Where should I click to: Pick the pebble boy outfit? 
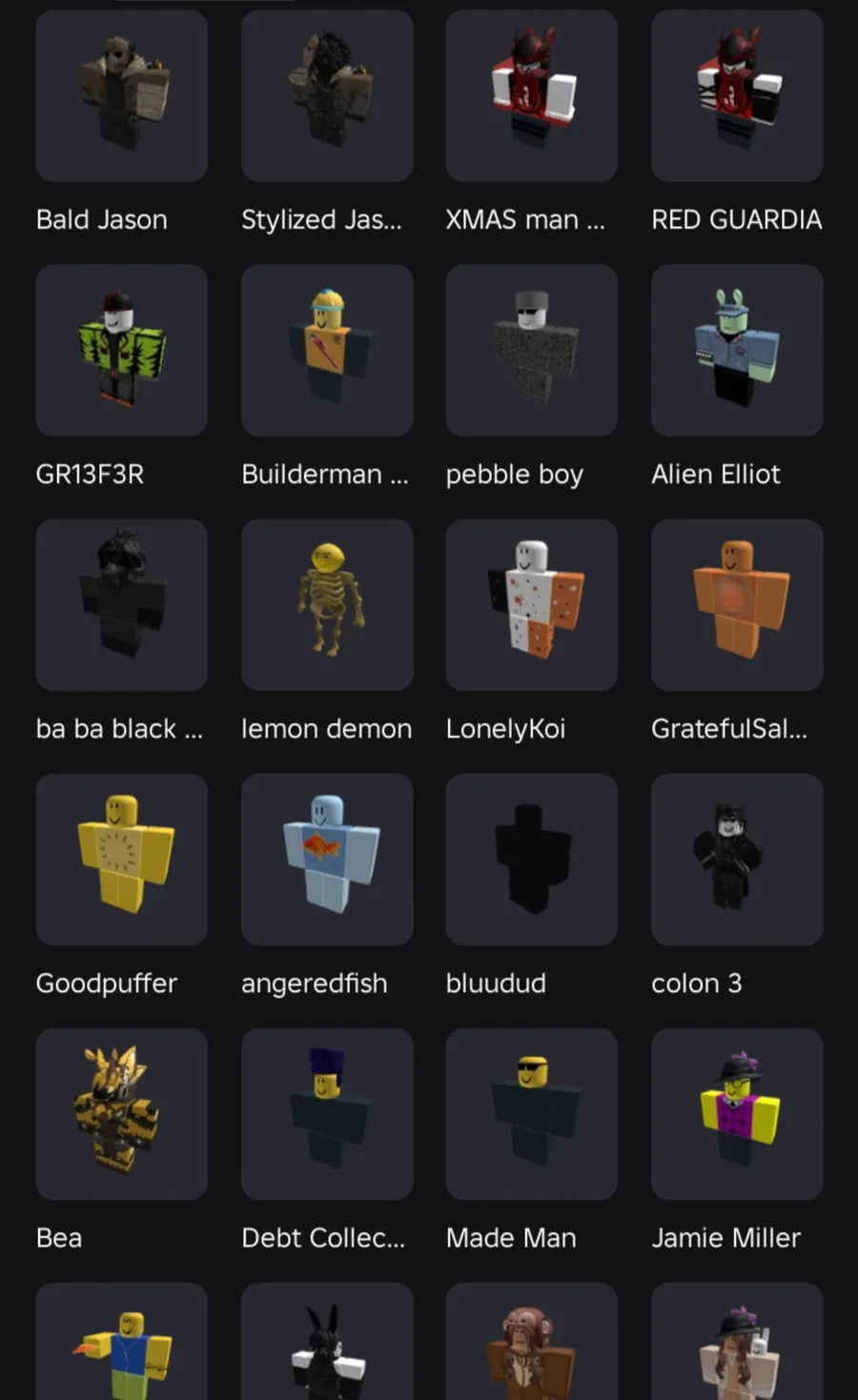531,350
